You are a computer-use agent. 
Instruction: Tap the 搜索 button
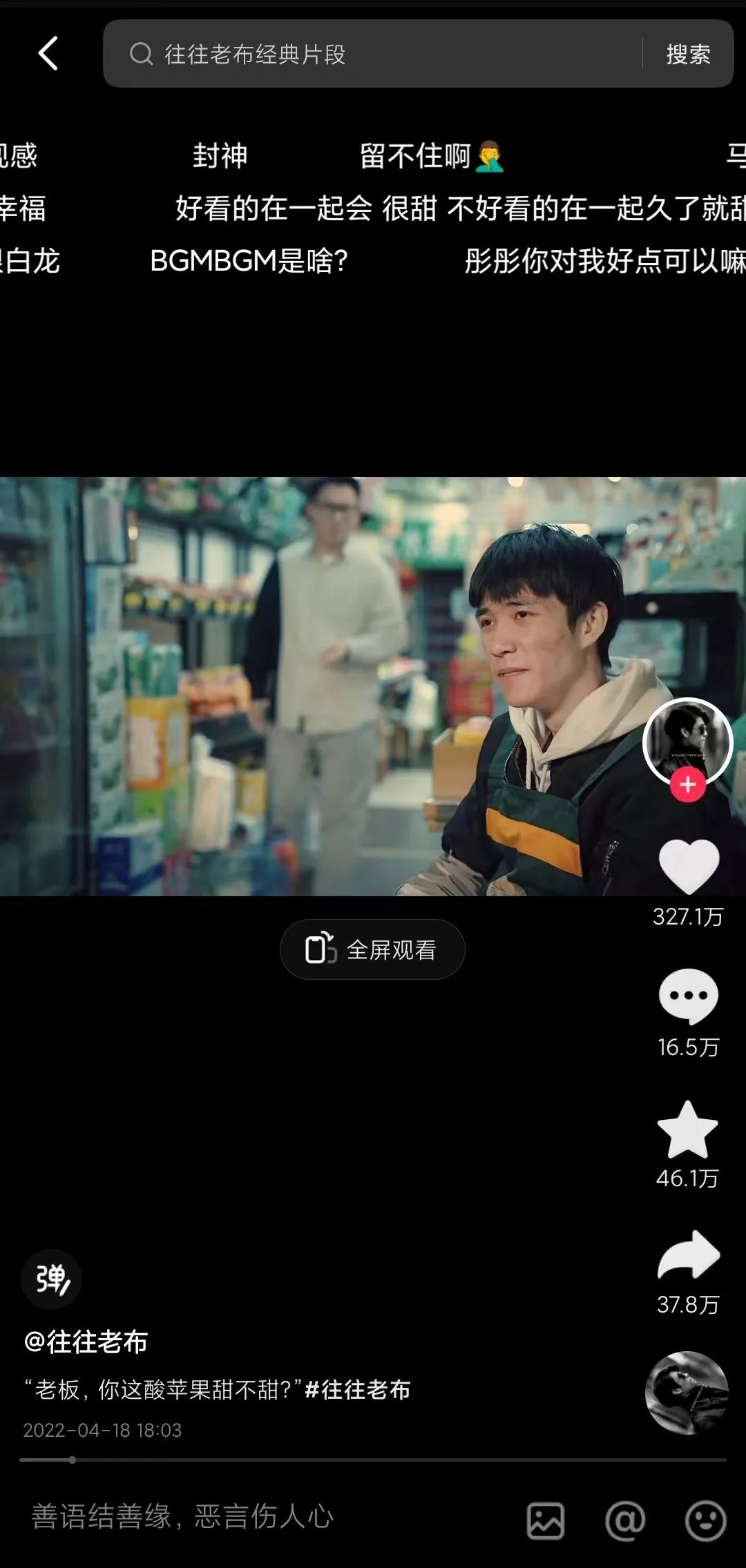(x=688, y=54)
